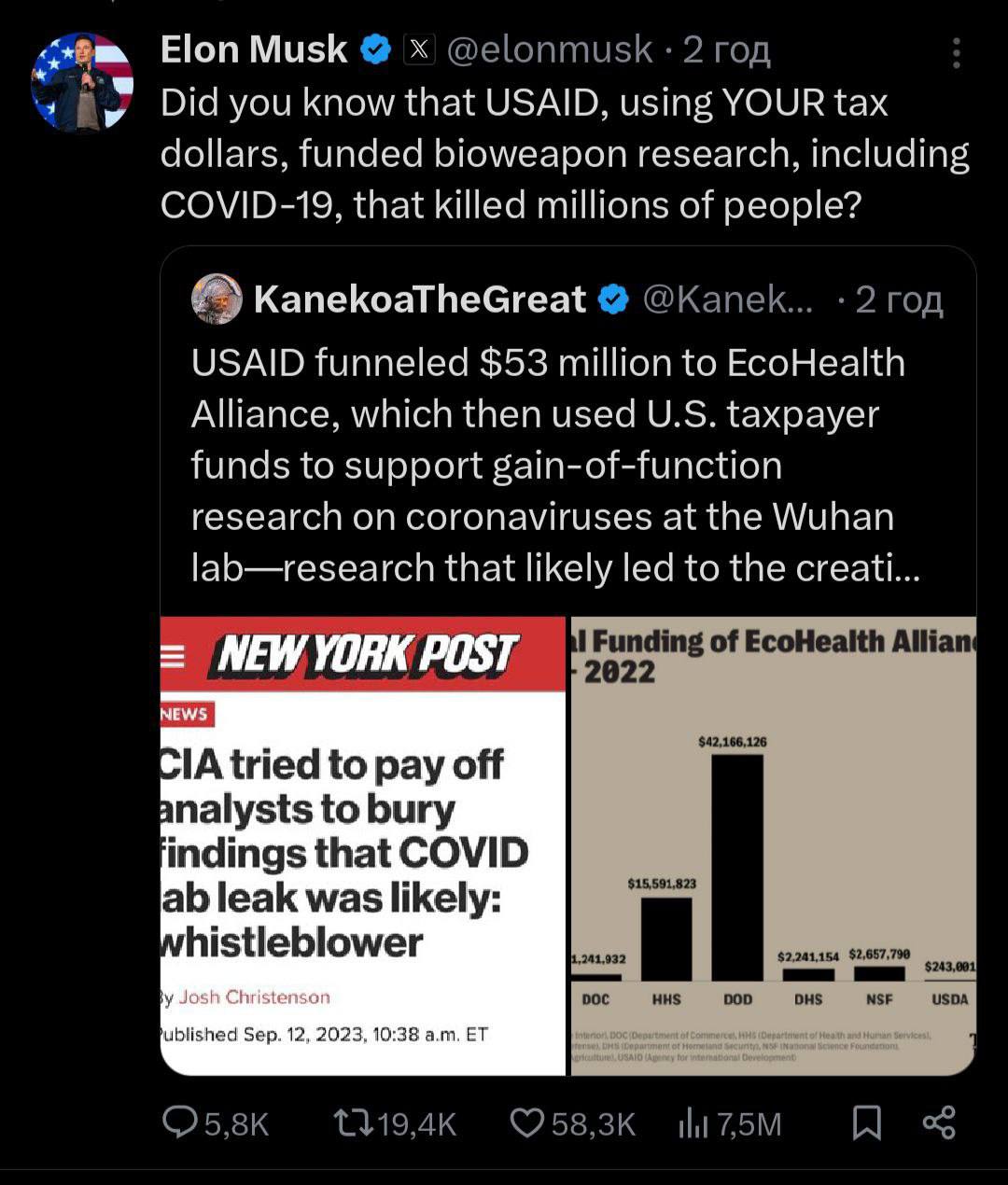Open Elon Musk's profile picture
This screenshot has height=1185, width=1008.
[x=82, y=82]
